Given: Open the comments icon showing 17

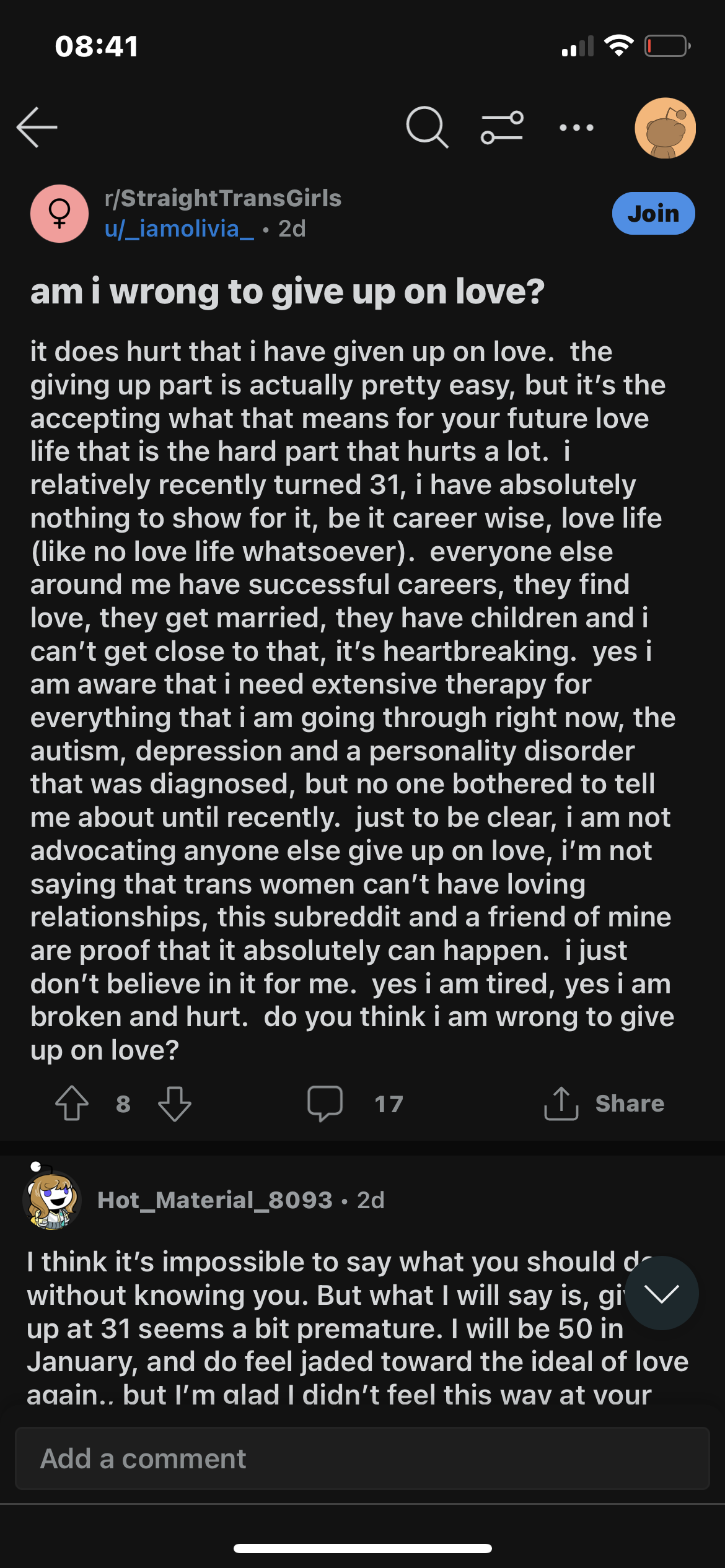Looking at the screenshot, I should [325, 1104].
